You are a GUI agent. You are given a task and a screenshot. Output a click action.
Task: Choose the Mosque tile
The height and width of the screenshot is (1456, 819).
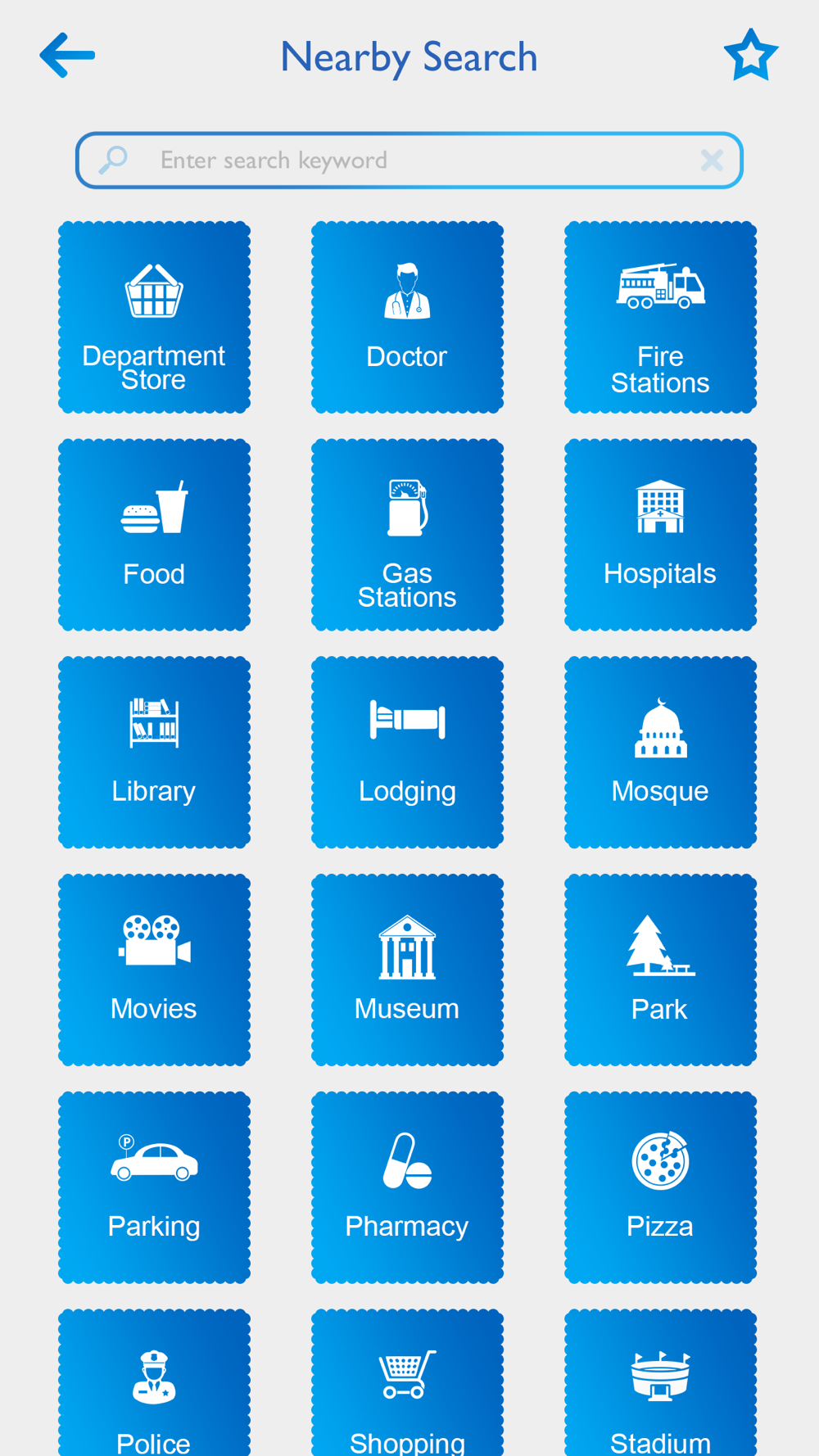click(x=660, y=752)
